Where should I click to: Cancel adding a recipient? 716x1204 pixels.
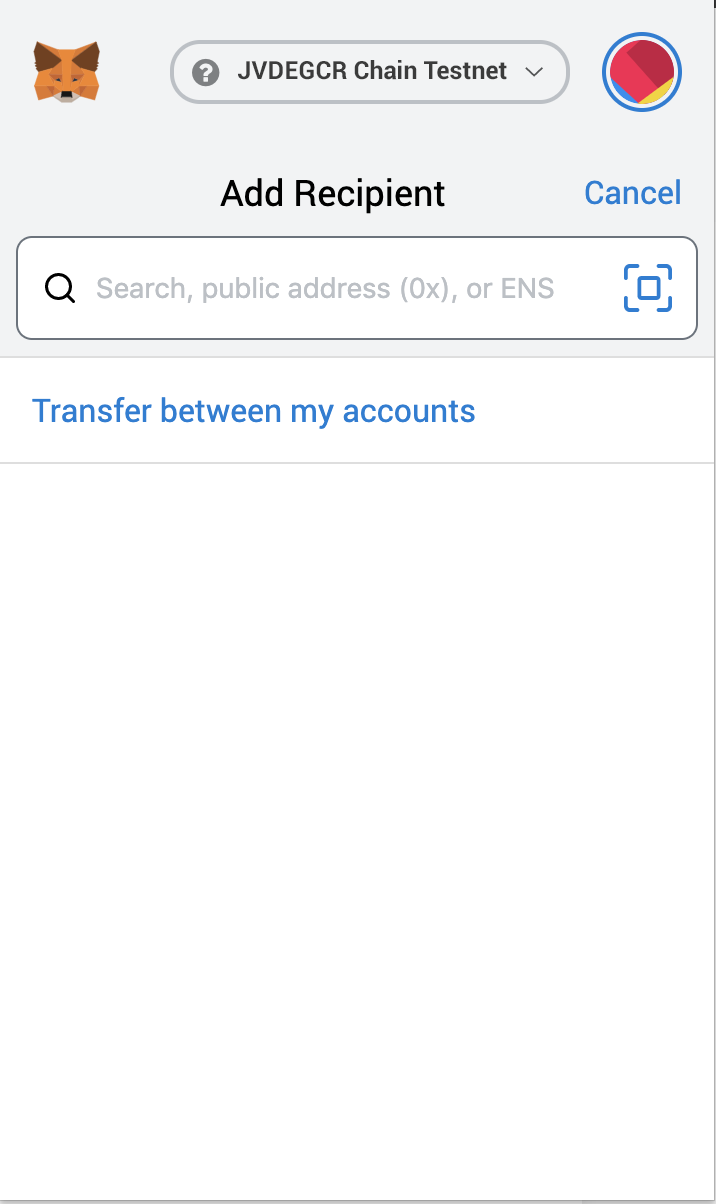point(632,193)
